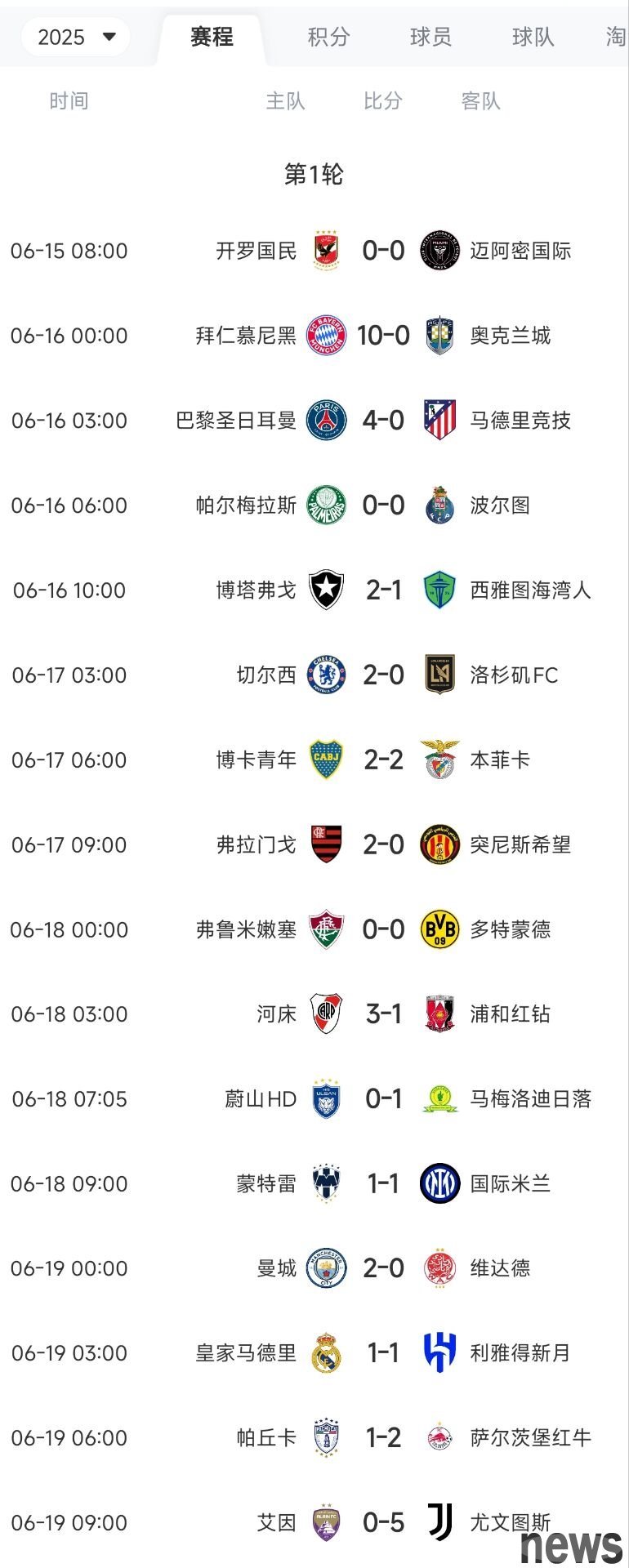This screenshot has height=1568, width=629.
Task: Select the 赛程 tab
Action: pos(212,37)
